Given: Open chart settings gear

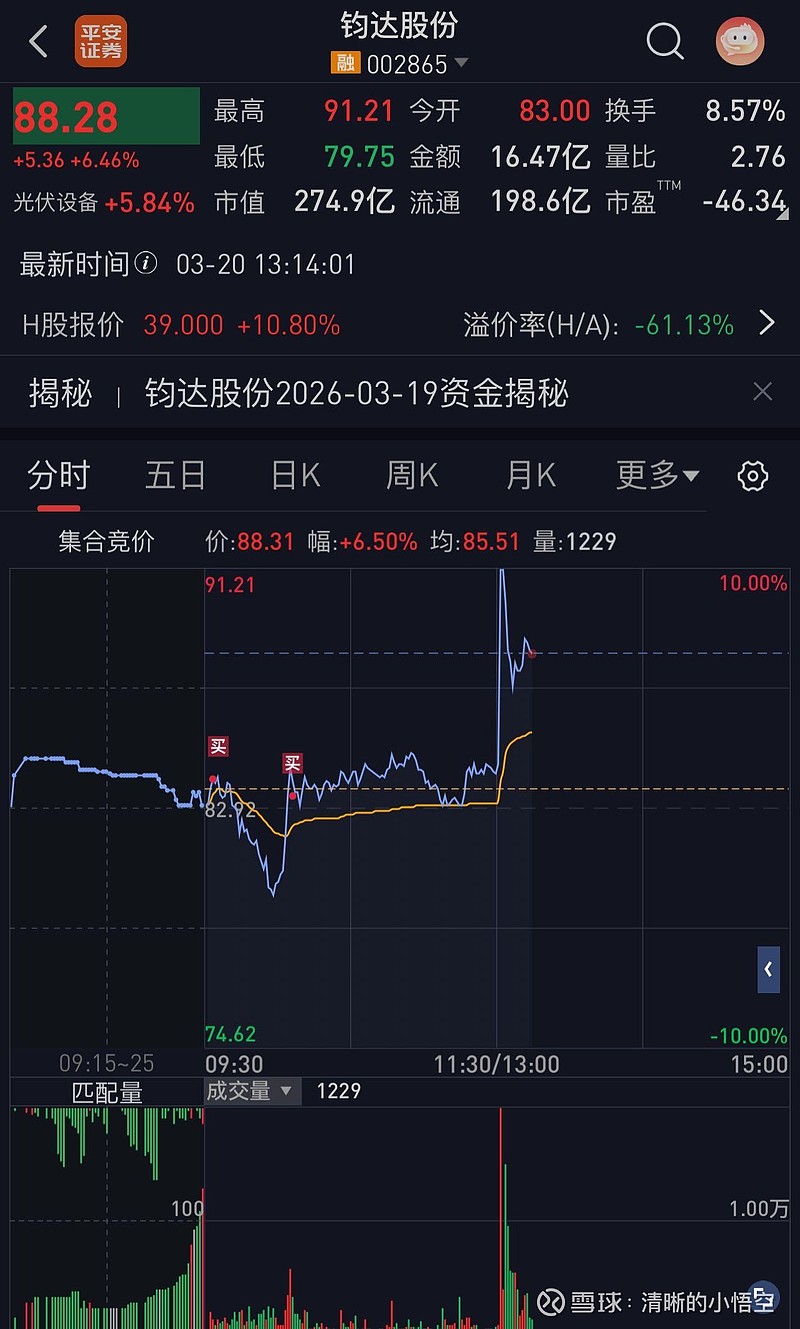Looking at the screenshot, I should [x=752, y=476].
